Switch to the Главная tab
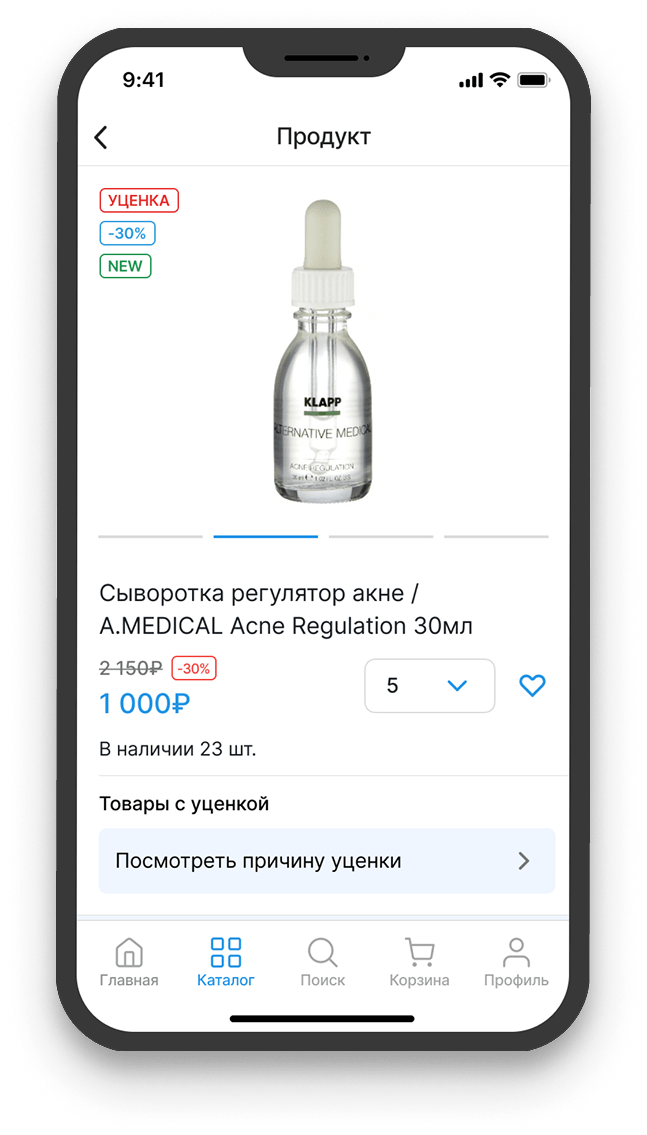 (129, 962)
